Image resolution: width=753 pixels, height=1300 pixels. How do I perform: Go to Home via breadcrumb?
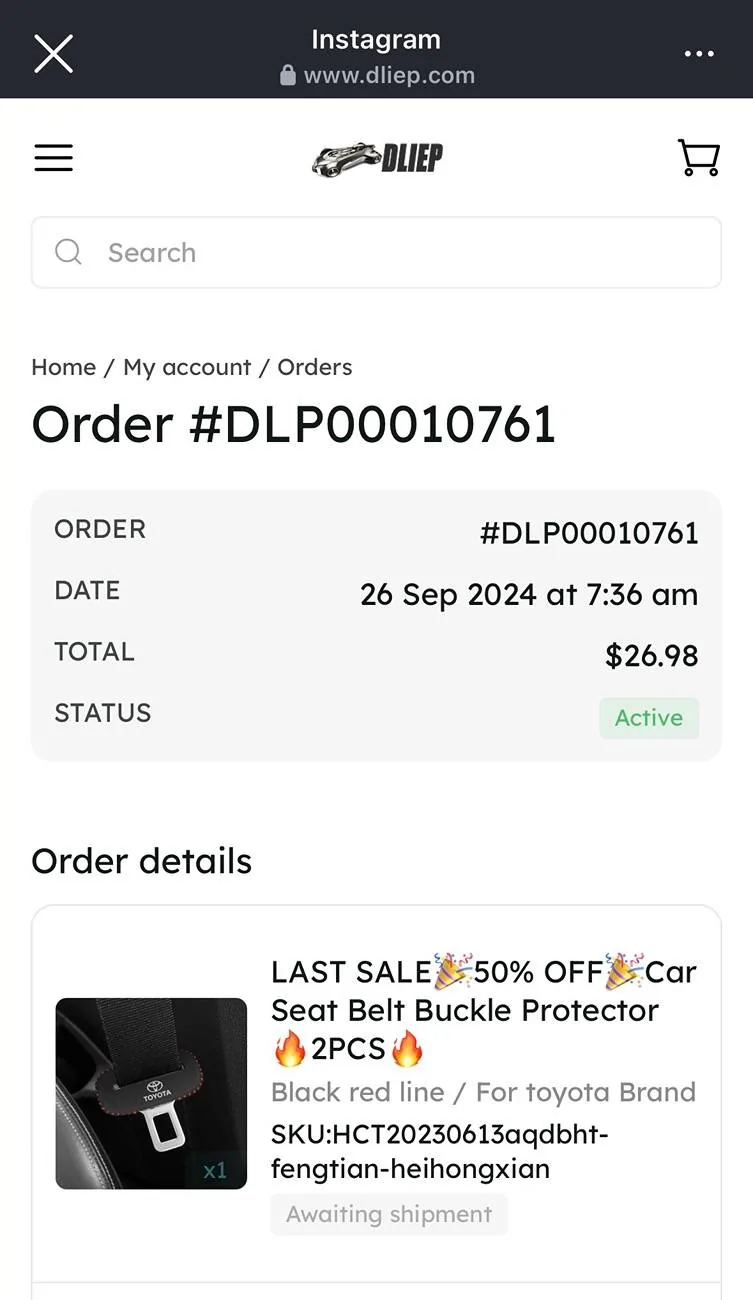[x=63, y=367]
